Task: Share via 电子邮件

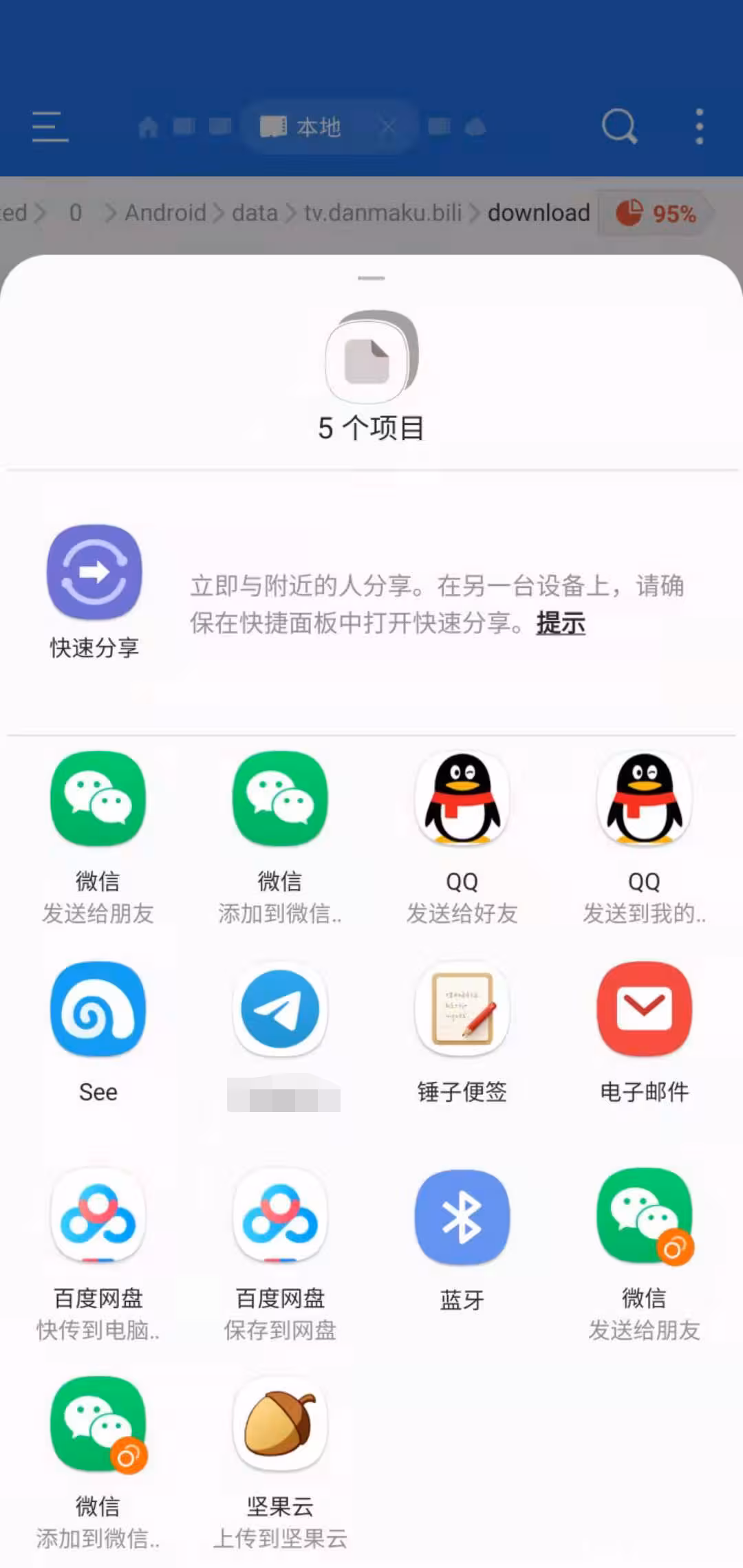Action: click(644, 1010)
